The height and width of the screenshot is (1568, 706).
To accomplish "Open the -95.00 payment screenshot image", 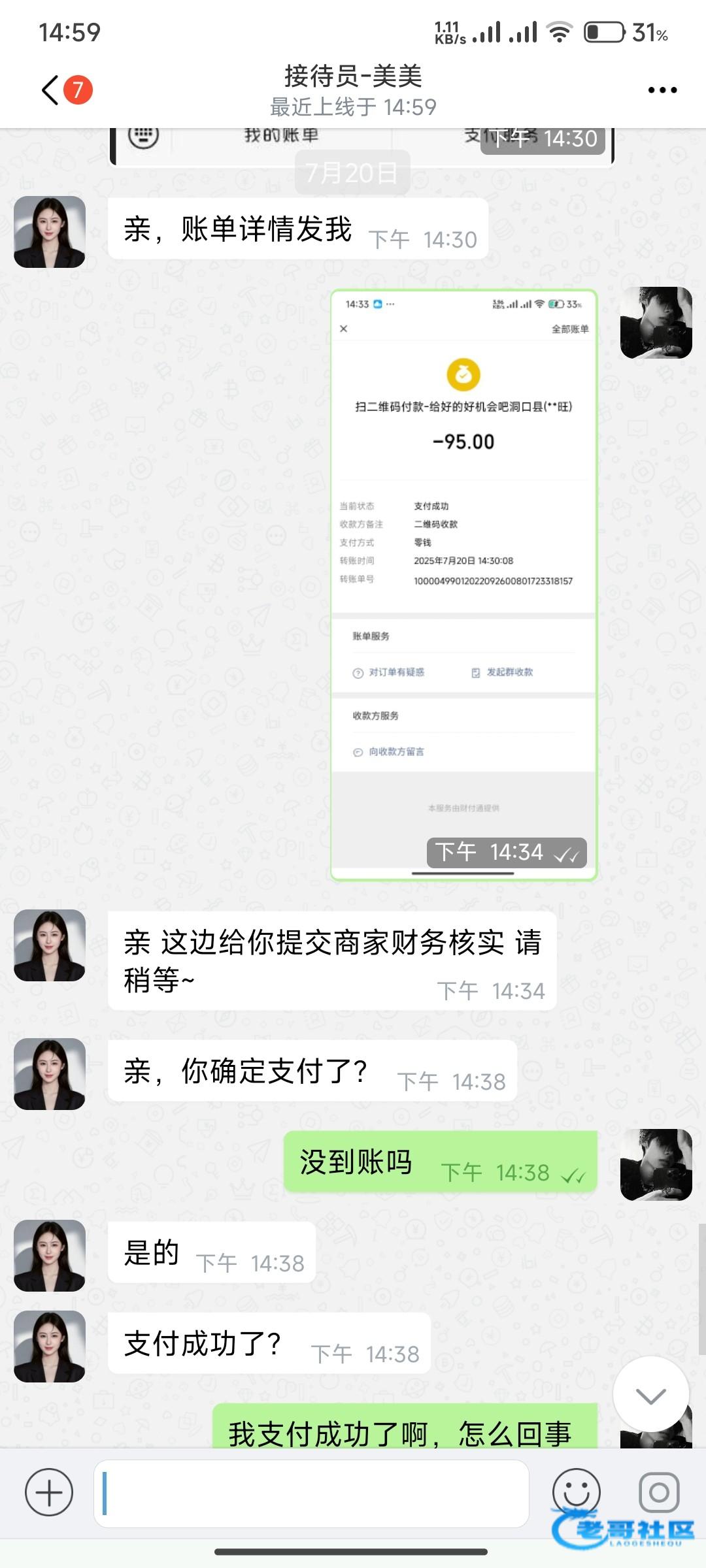I will (x=463, y=585).
